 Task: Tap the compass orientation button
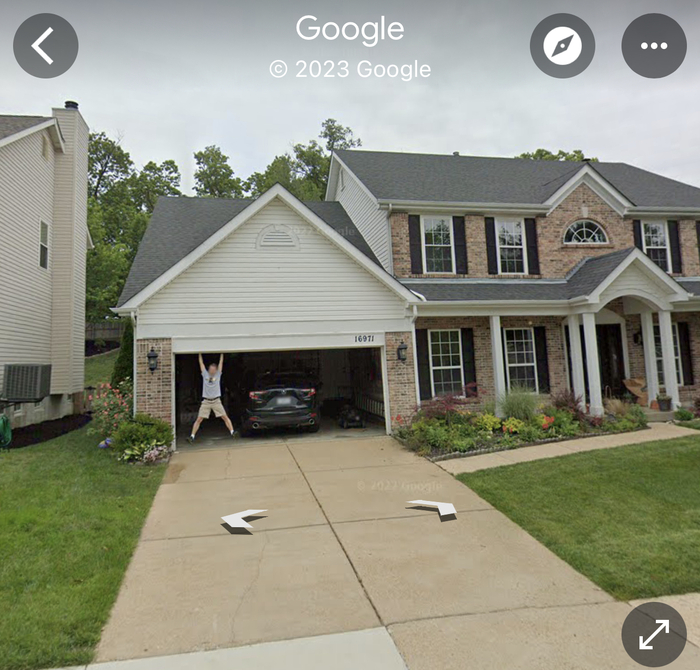coord(562,46)
